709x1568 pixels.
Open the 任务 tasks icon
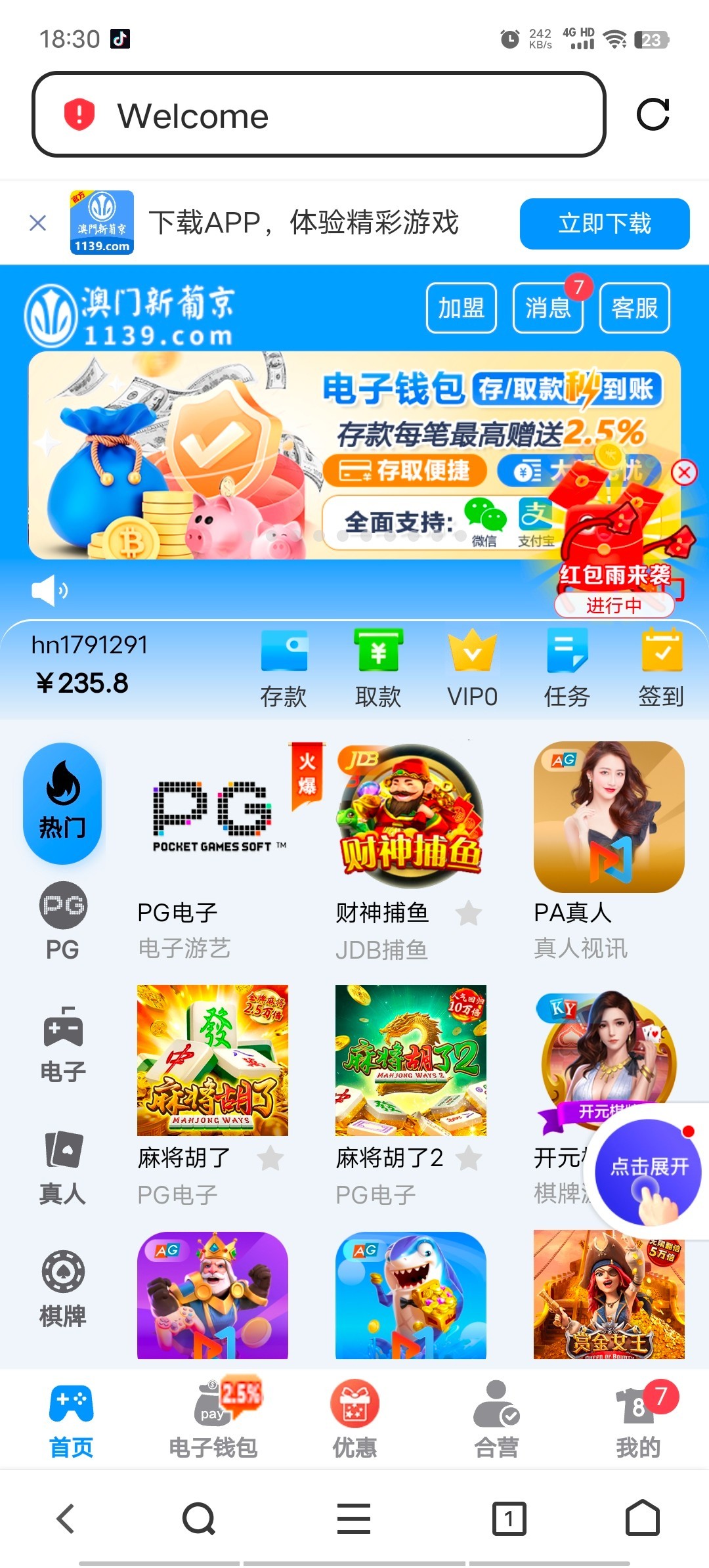(567, 653)
